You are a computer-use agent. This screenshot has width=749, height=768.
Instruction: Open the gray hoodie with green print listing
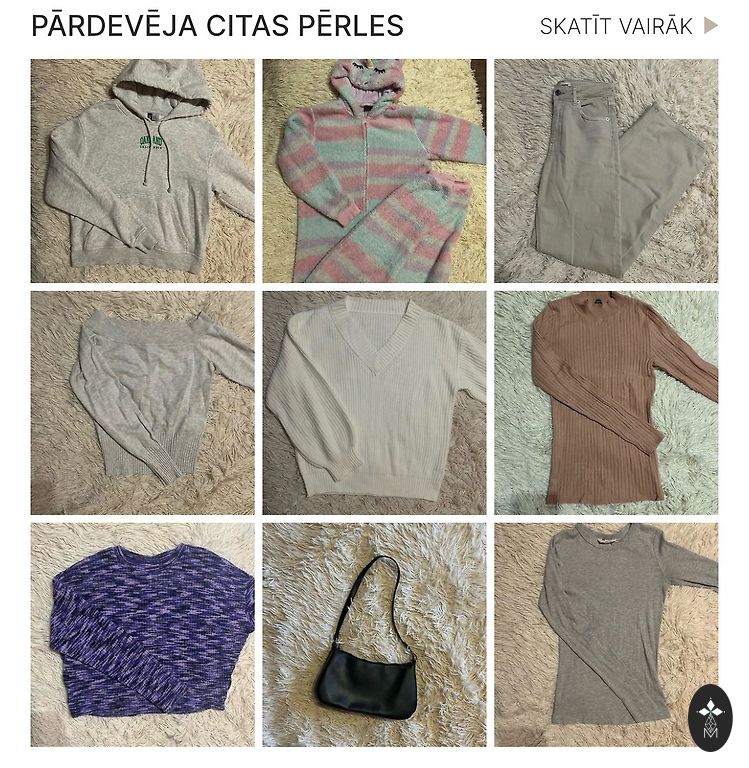[x=142, y=171]
